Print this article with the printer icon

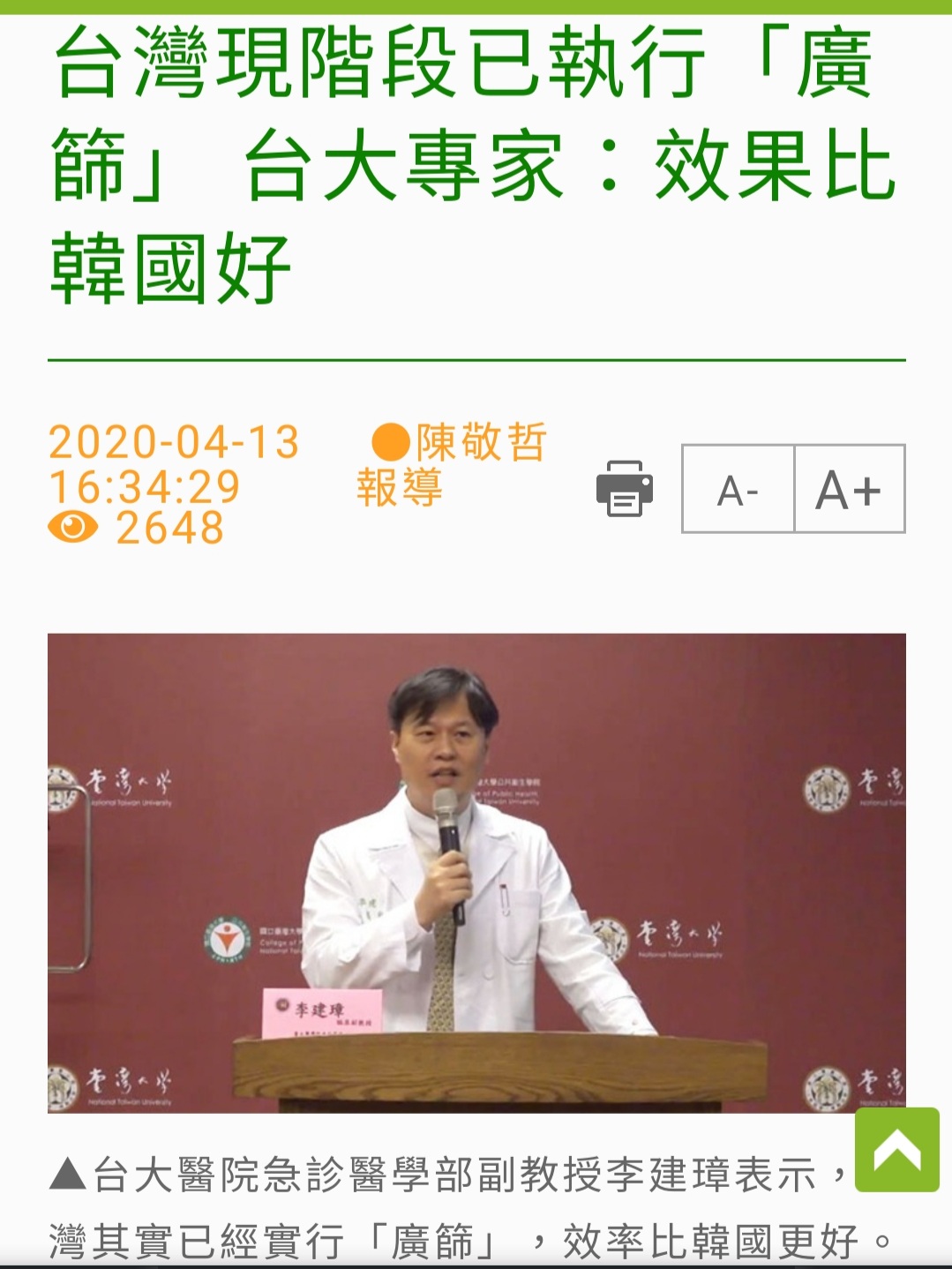624,488
